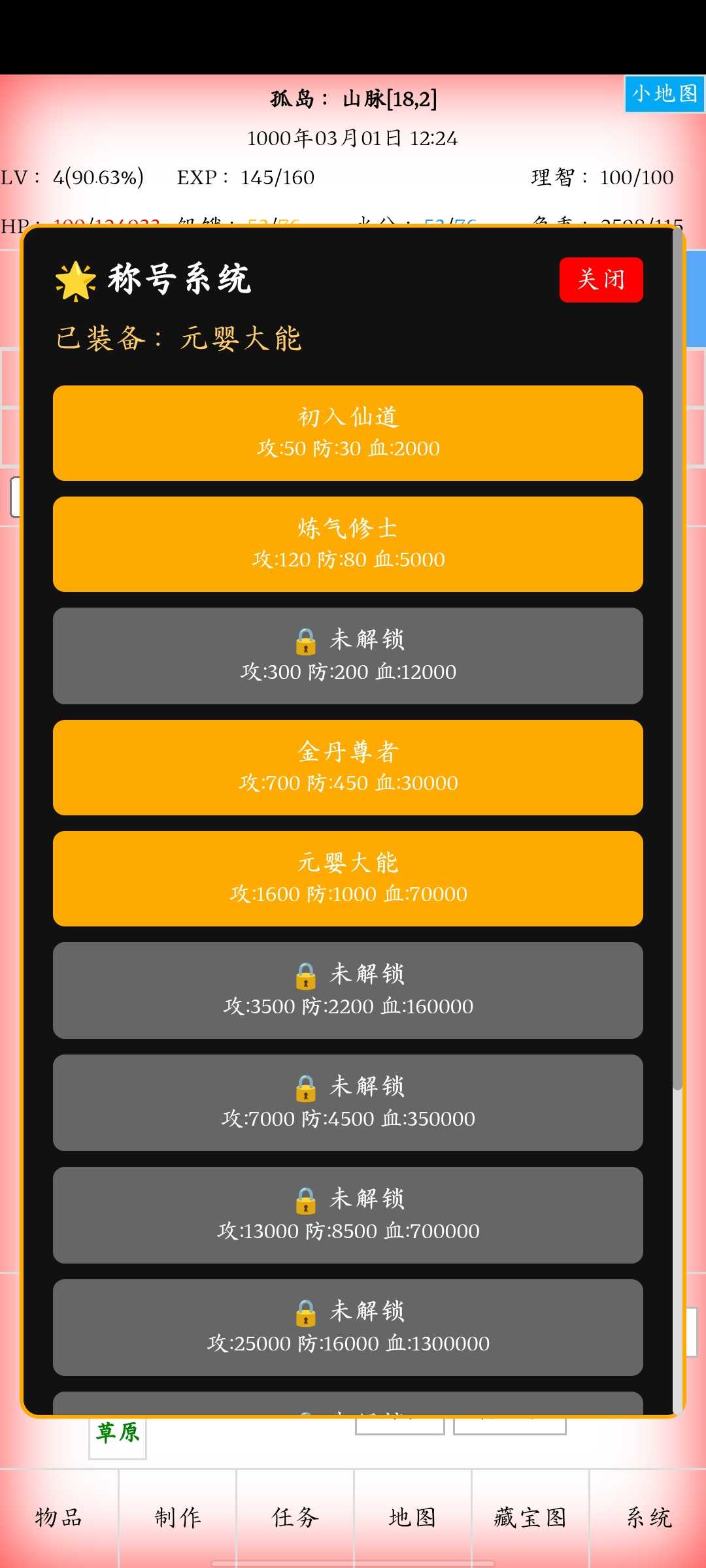The width and height of the screenshot is (706, 1568).
Task: Tap locked title with 攻:300 防:200
Action: tap(348, 656)
